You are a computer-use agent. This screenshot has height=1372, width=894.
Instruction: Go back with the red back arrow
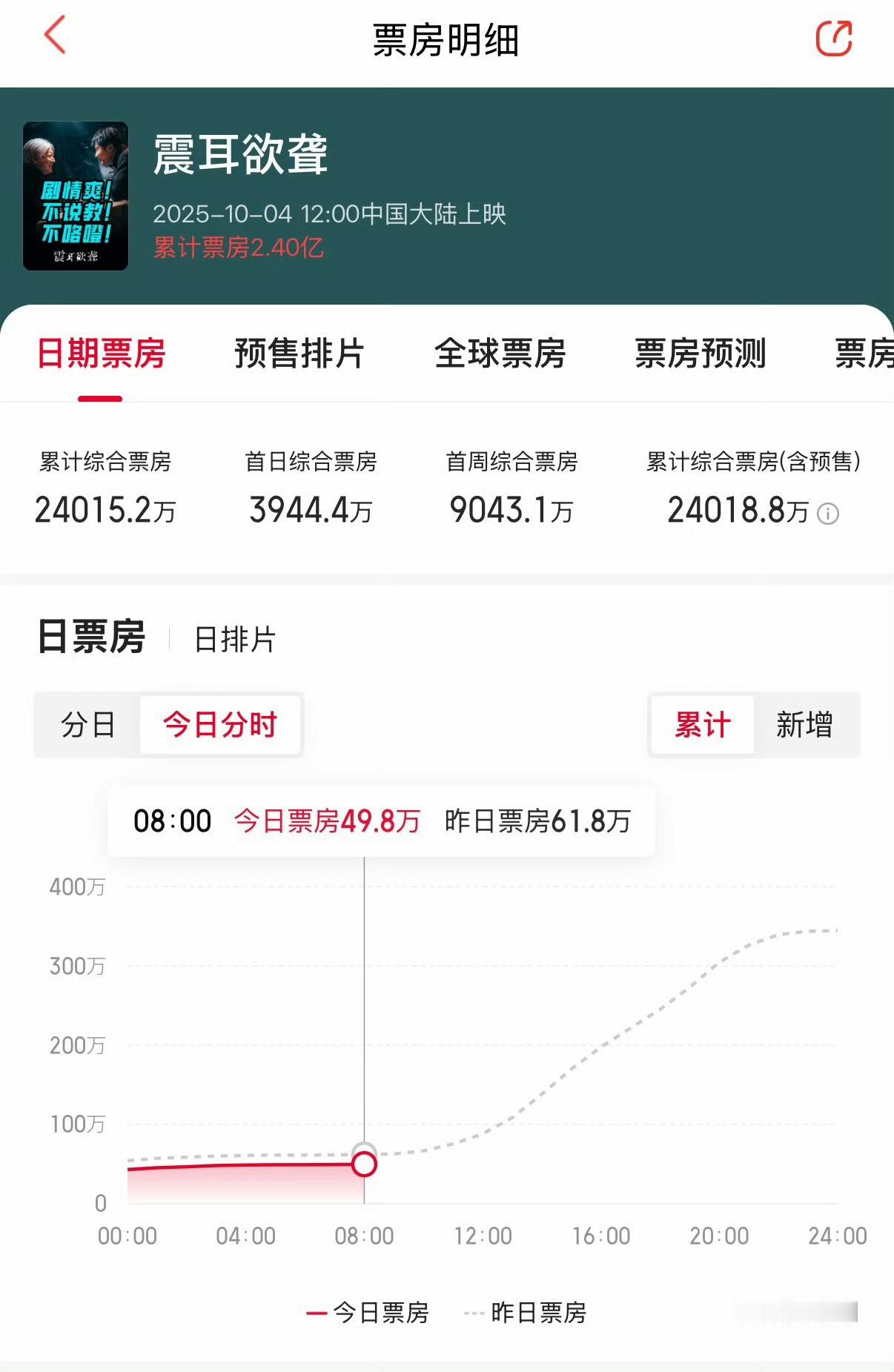53,39
